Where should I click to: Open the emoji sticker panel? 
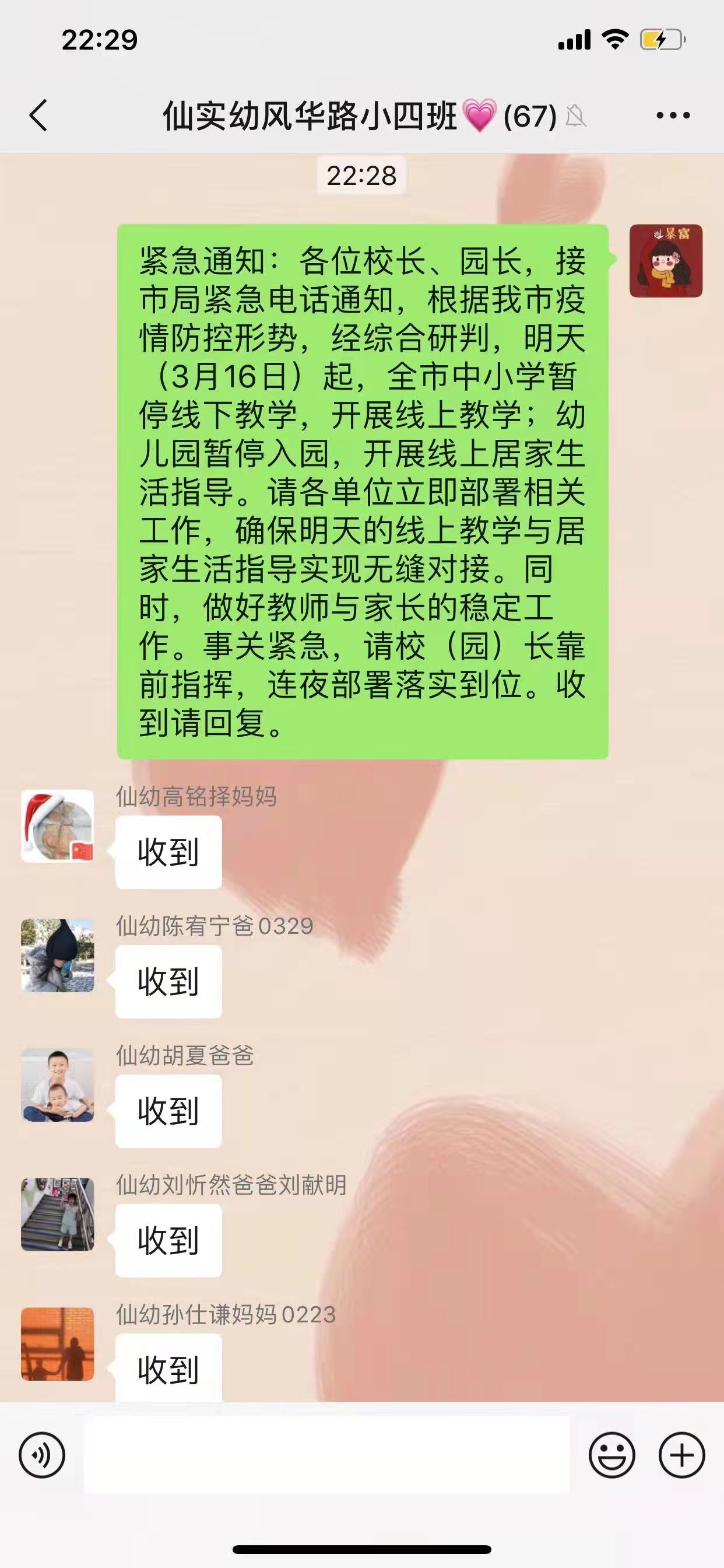click(611, 1455)
